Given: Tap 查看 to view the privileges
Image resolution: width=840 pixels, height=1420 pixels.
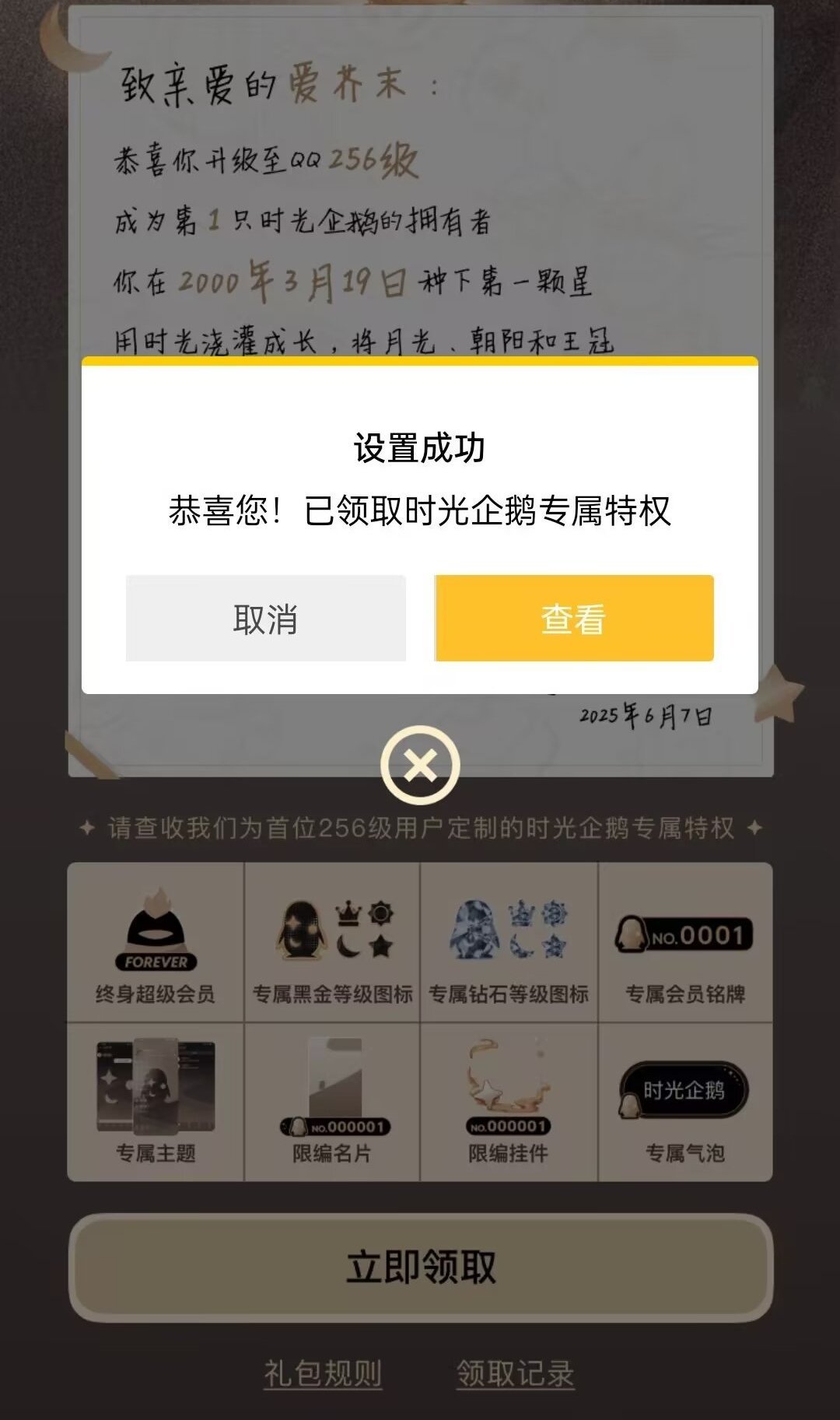Looking at the screenshot, I should pos(574,619).
